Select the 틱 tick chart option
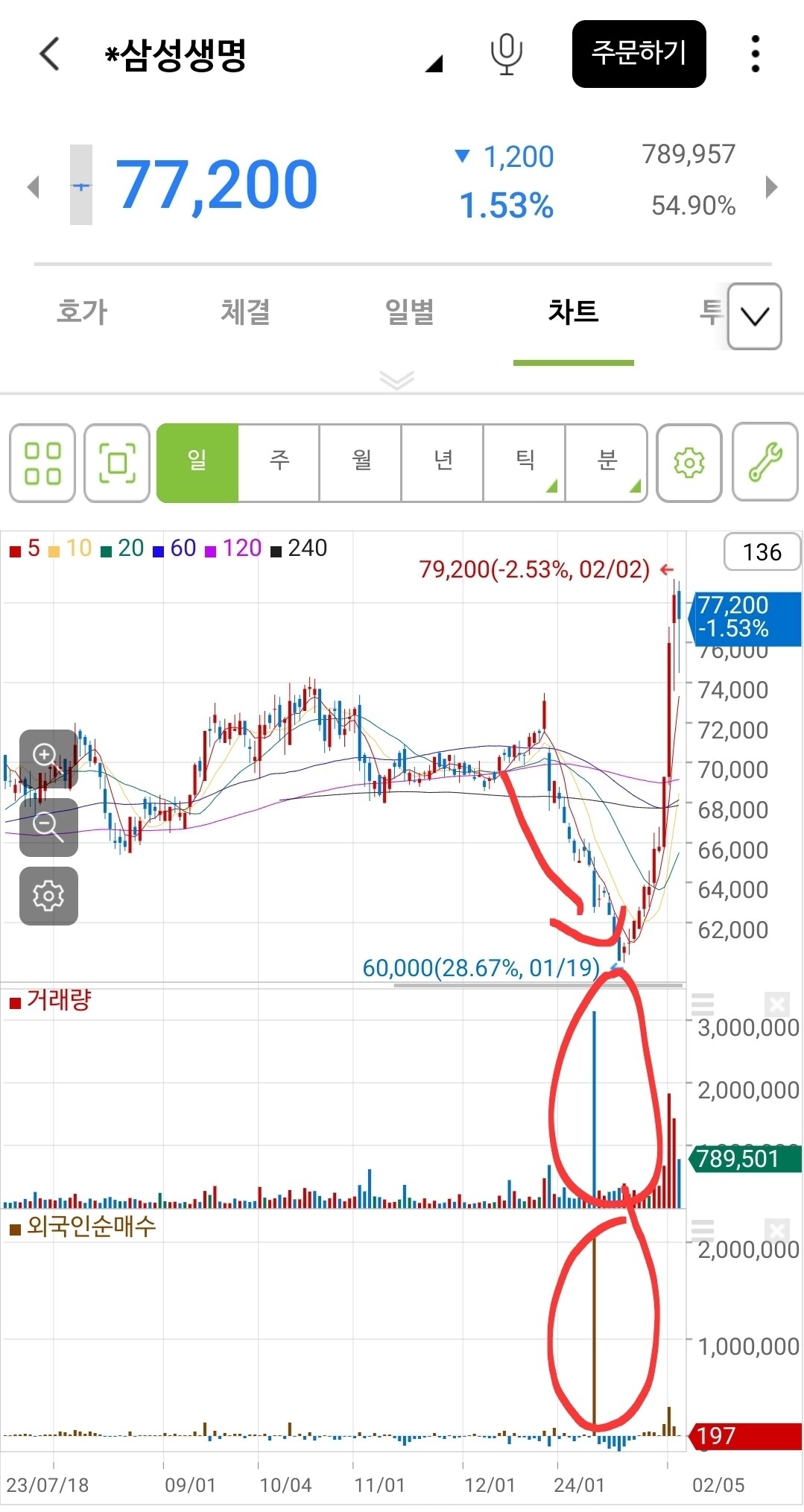This screenshot has height=1512, width=804. pyautogui.click(x=525, y=463)
